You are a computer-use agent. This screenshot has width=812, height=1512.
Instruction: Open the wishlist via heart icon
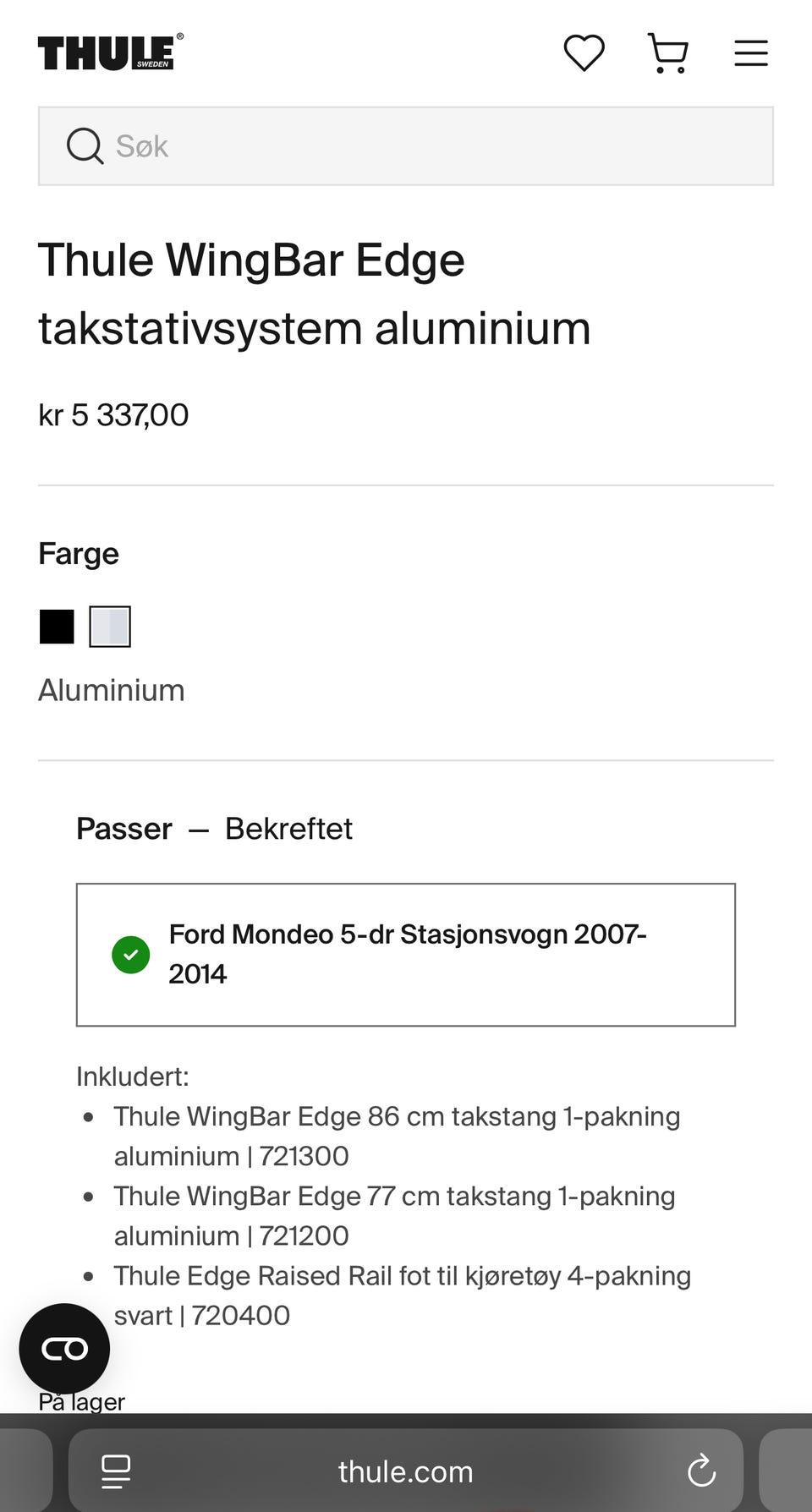584,52
